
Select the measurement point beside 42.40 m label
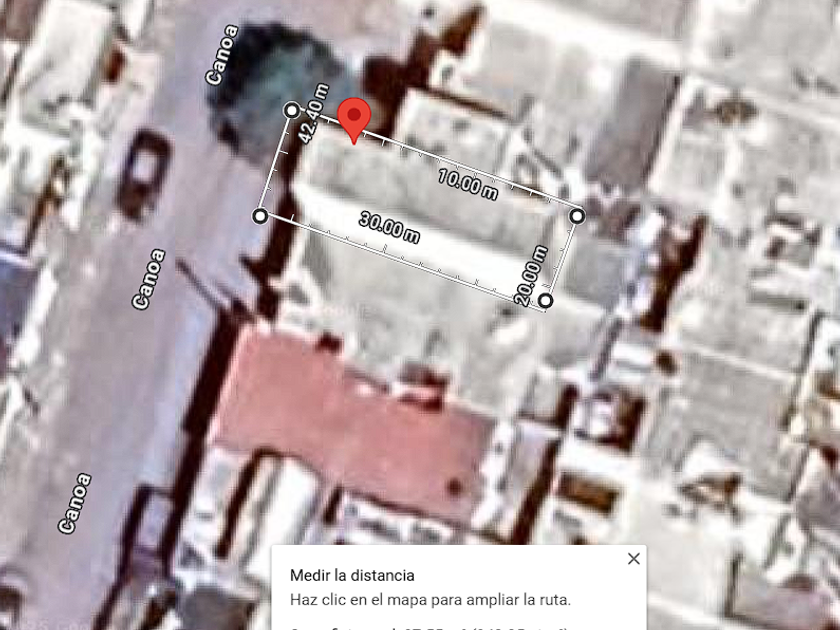pyautogui.click(x=291, y=111)
